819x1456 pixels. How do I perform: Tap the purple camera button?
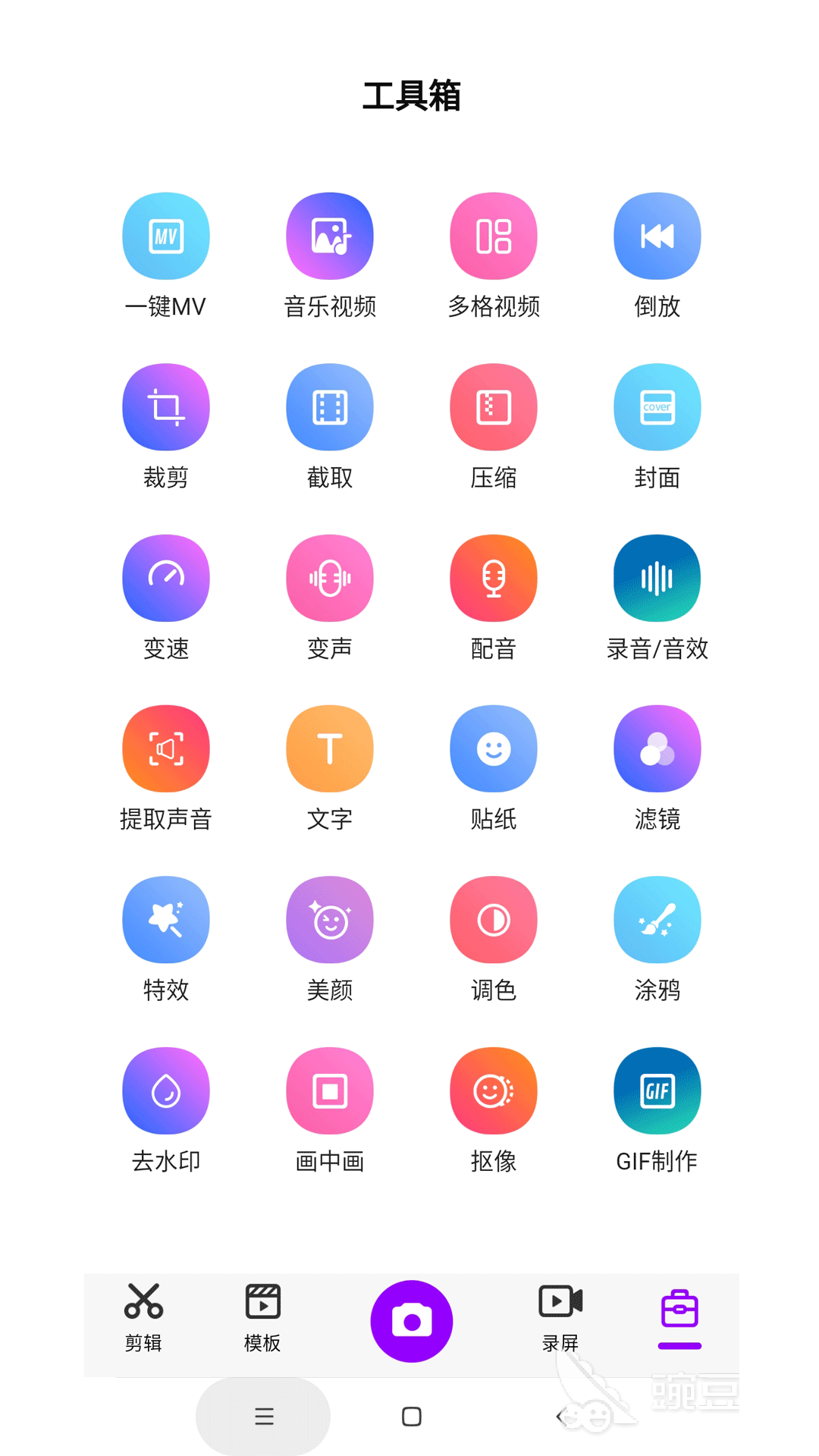coord(411,1321)
